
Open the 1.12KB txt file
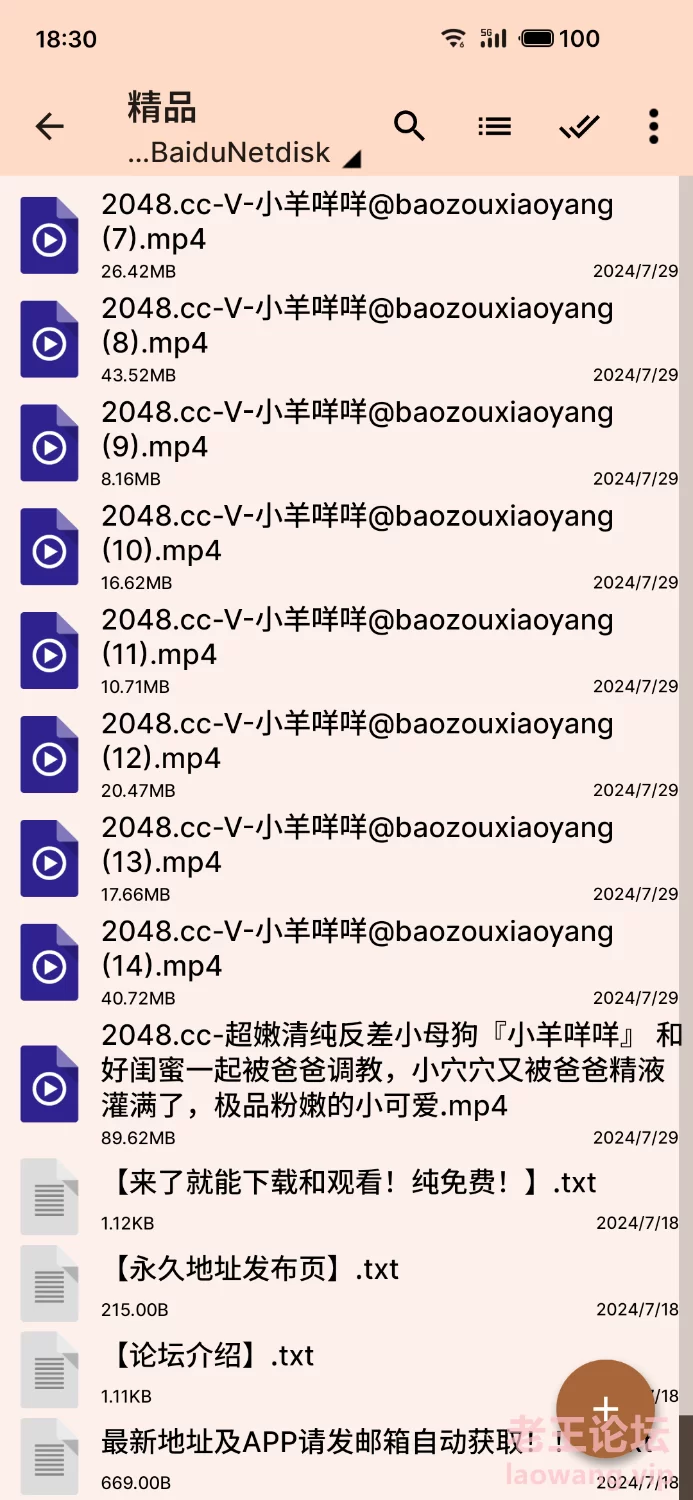[346, 1197]
